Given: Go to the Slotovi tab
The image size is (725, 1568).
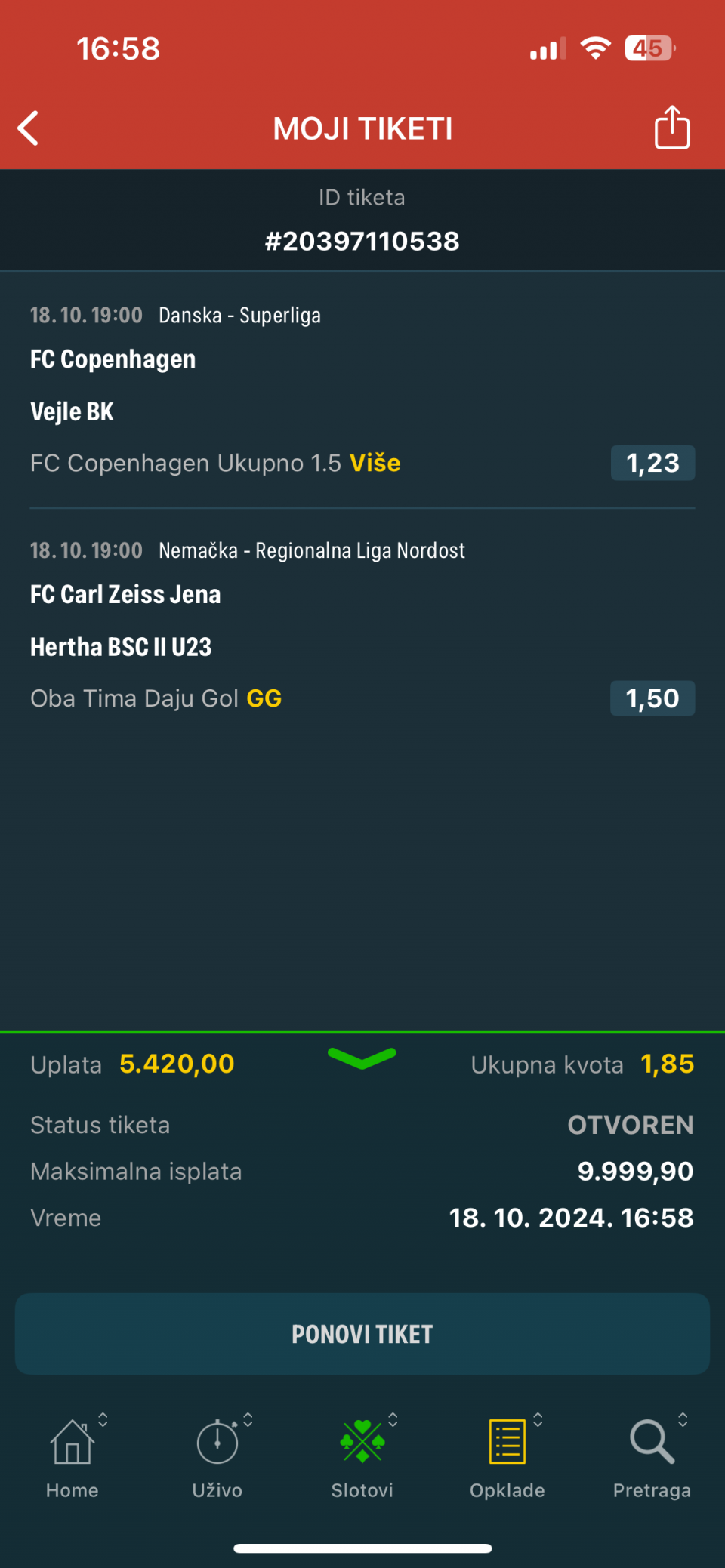Looking at the screenshot, I should 362,1456.
